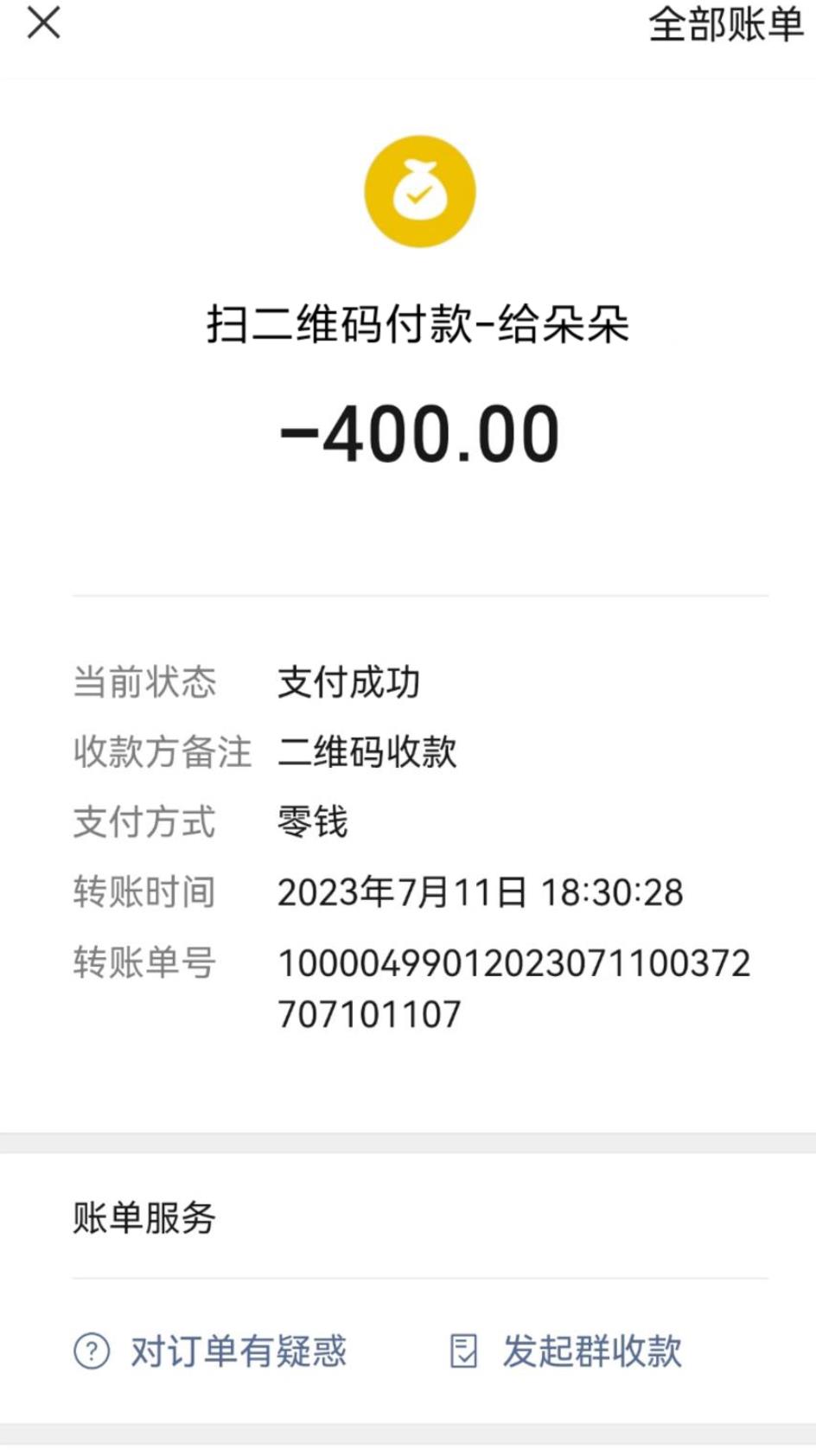The height and width of the screenshot is (1456, 816).
Task: Tap the amount -400.00
Action: [421, 435]
